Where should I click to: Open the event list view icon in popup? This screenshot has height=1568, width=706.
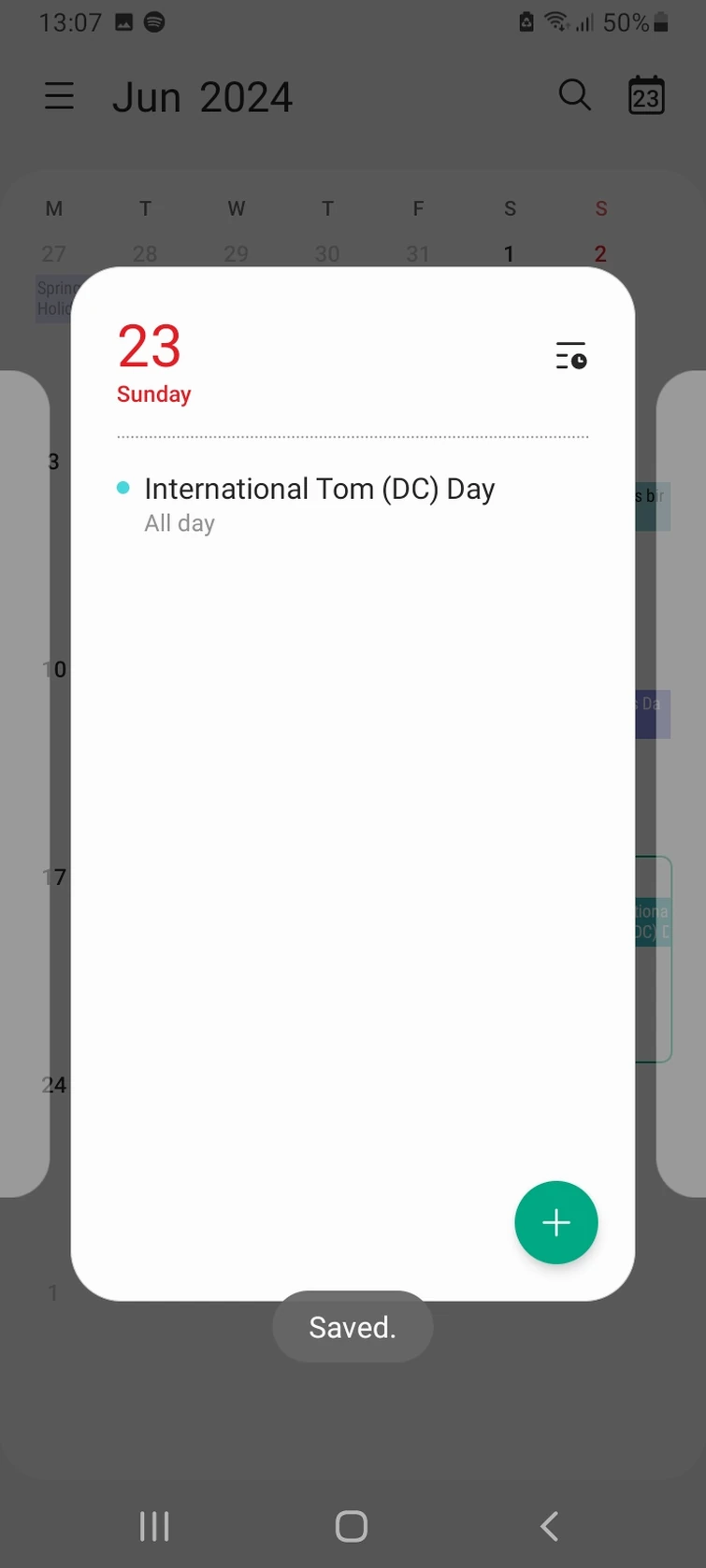coord(570,356)
